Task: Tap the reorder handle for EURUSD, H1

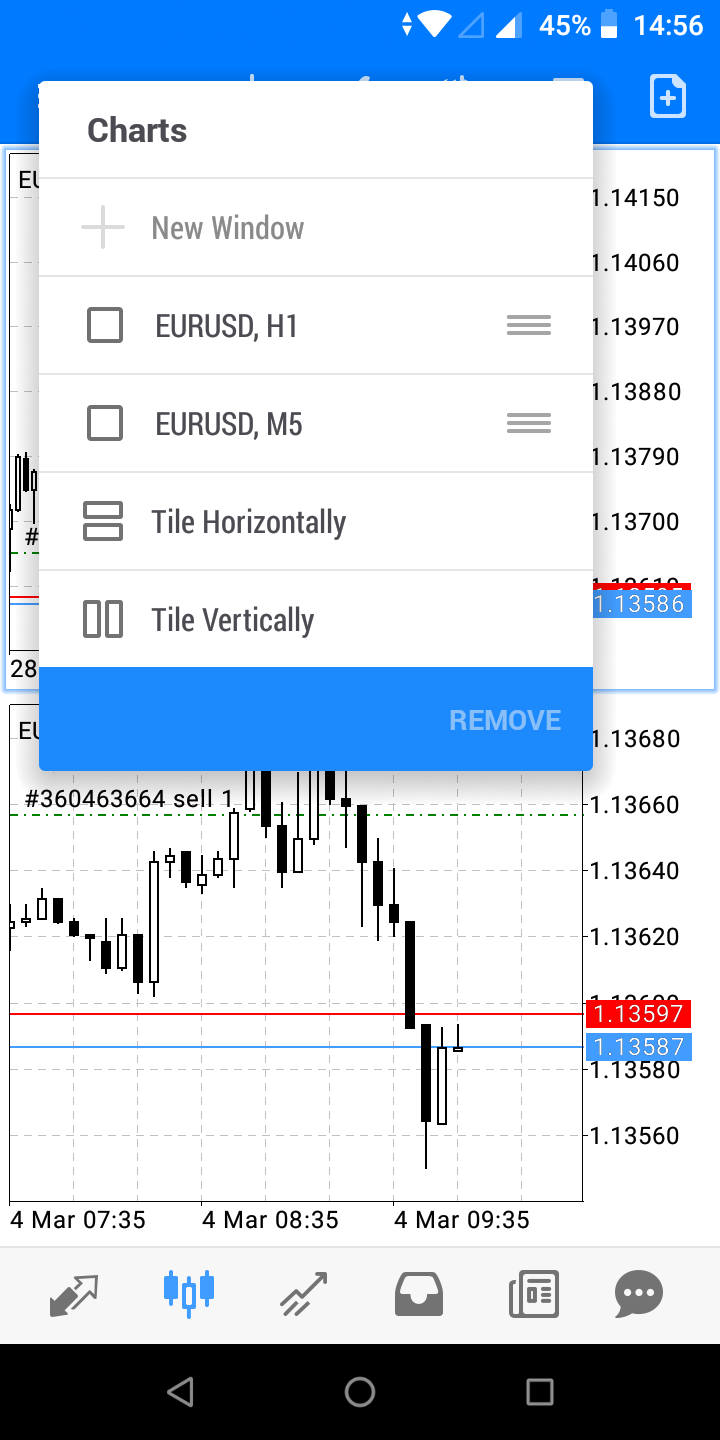Action: (528, 325)
